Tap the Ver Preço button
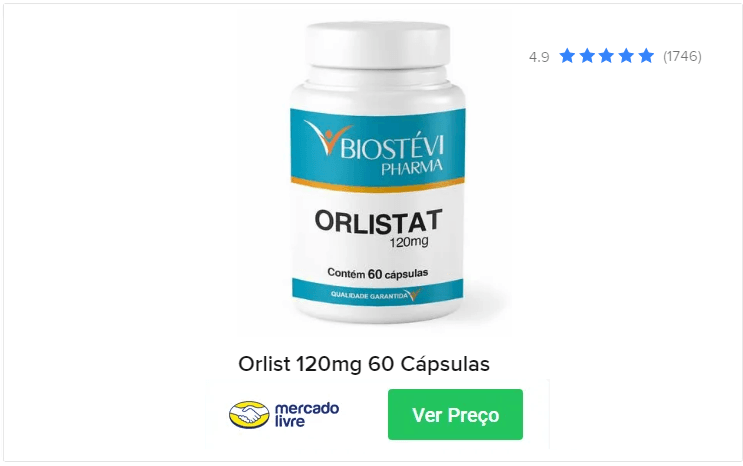Viewport: 743px width, 466px height. click(455, 414)
